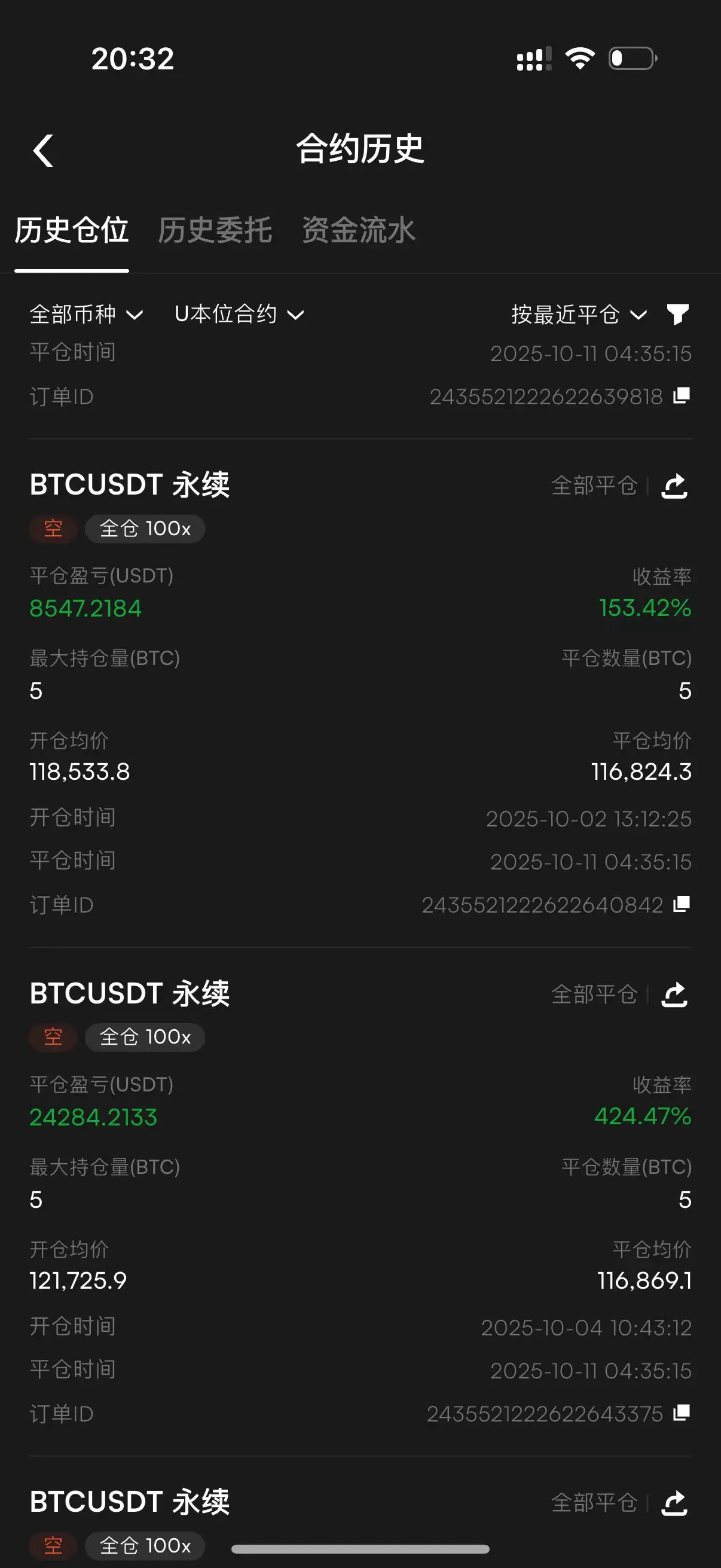Share the position with 24284.2133 profit
This screenshot has width=721, height=1568.
(675, 995)
